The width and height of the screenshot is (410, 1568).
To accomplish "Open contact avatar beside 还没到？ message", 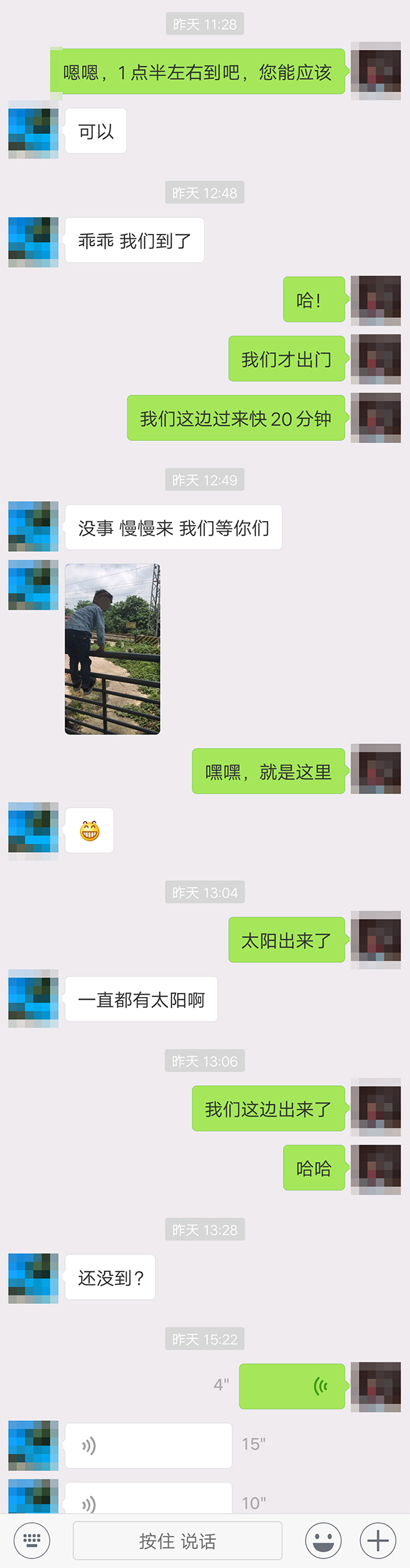I will (x=33, y=1278).
